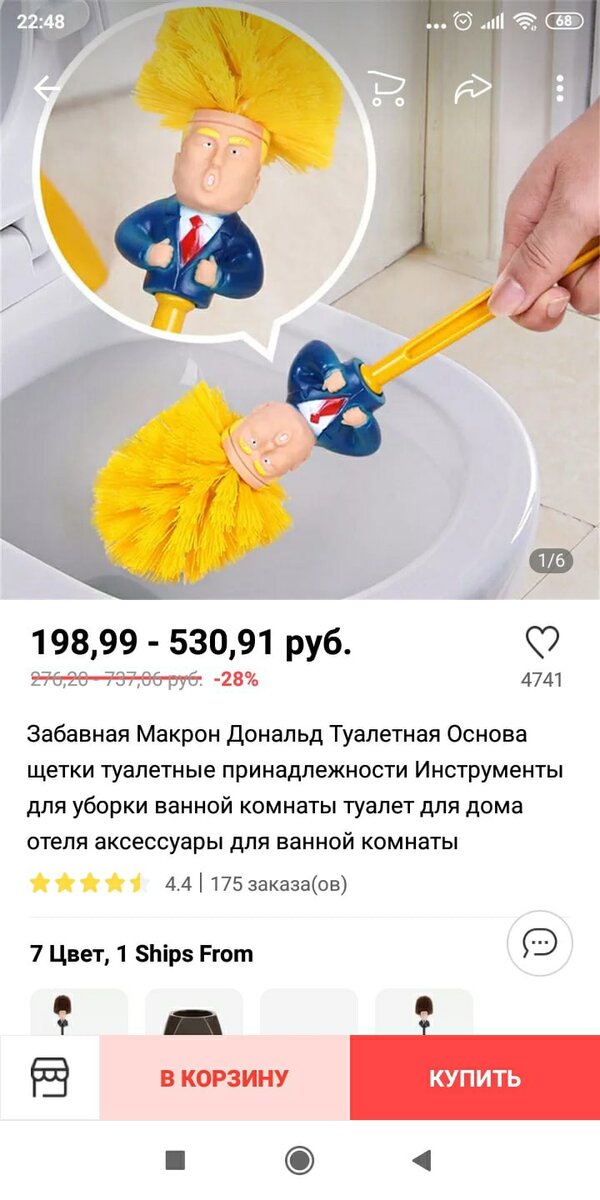Open the seller's store icon
Viewport: 600px width, 1200px height.
pos(49,1077)
